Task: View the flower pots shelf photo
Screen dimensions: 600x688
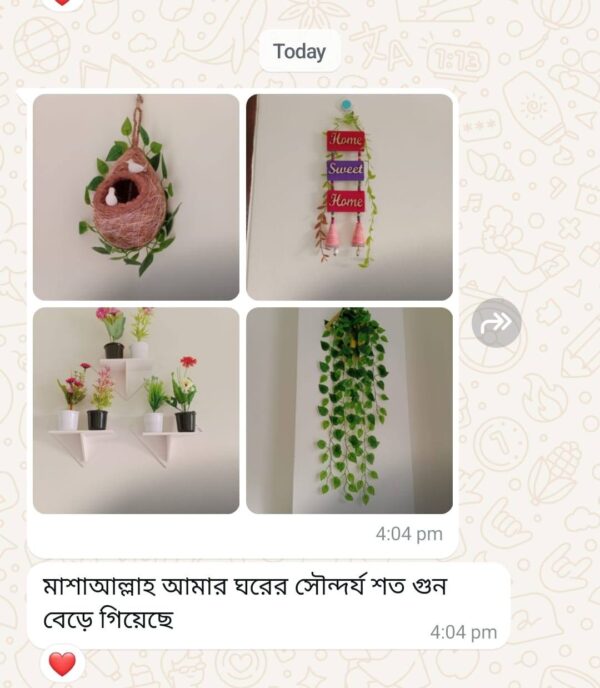Action: (x=136, y=410)
